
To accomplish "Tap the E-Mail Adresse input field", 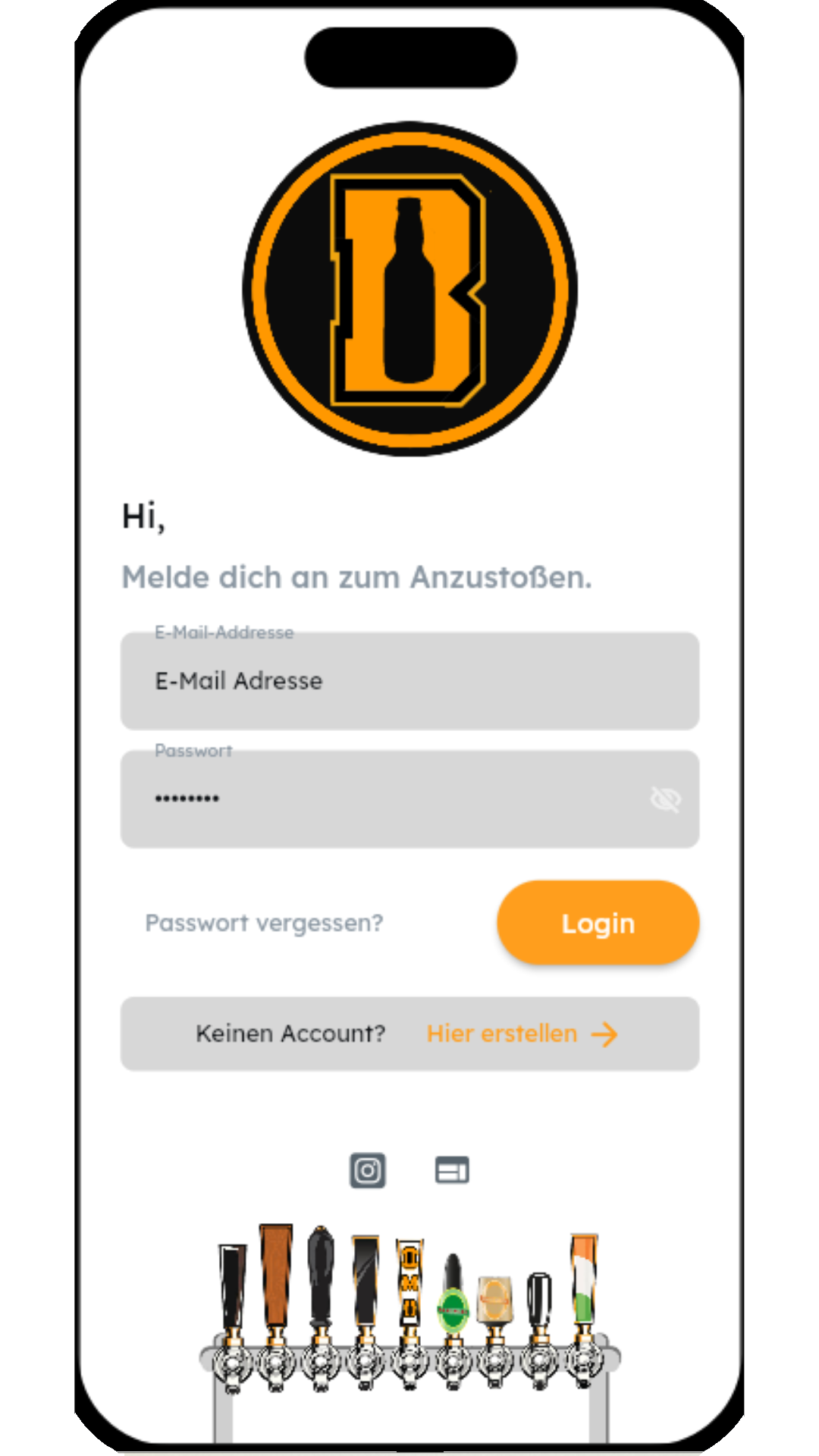I will pyautogui.click(x=409, y=681).
